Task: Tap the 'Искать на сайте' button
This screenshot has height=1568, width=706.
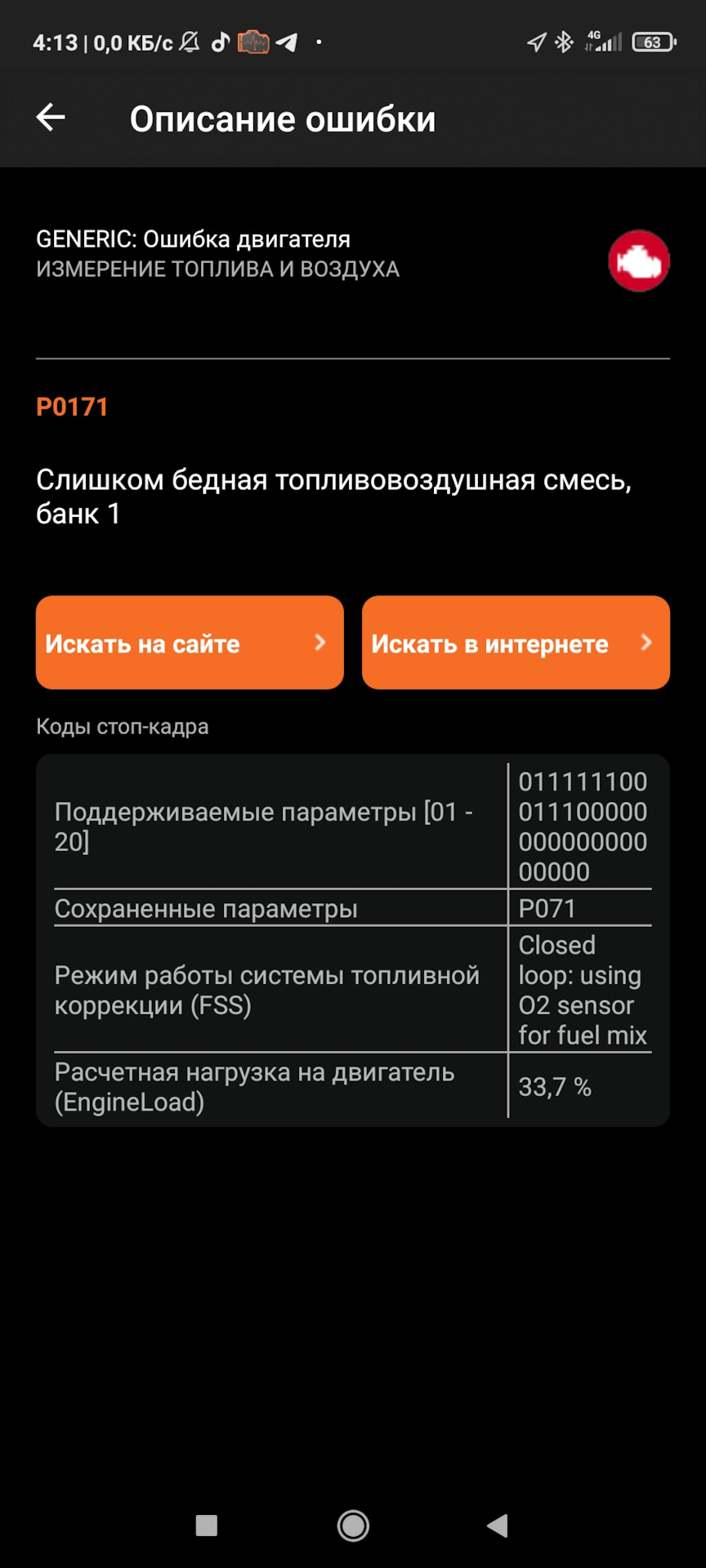Action: 190,643
